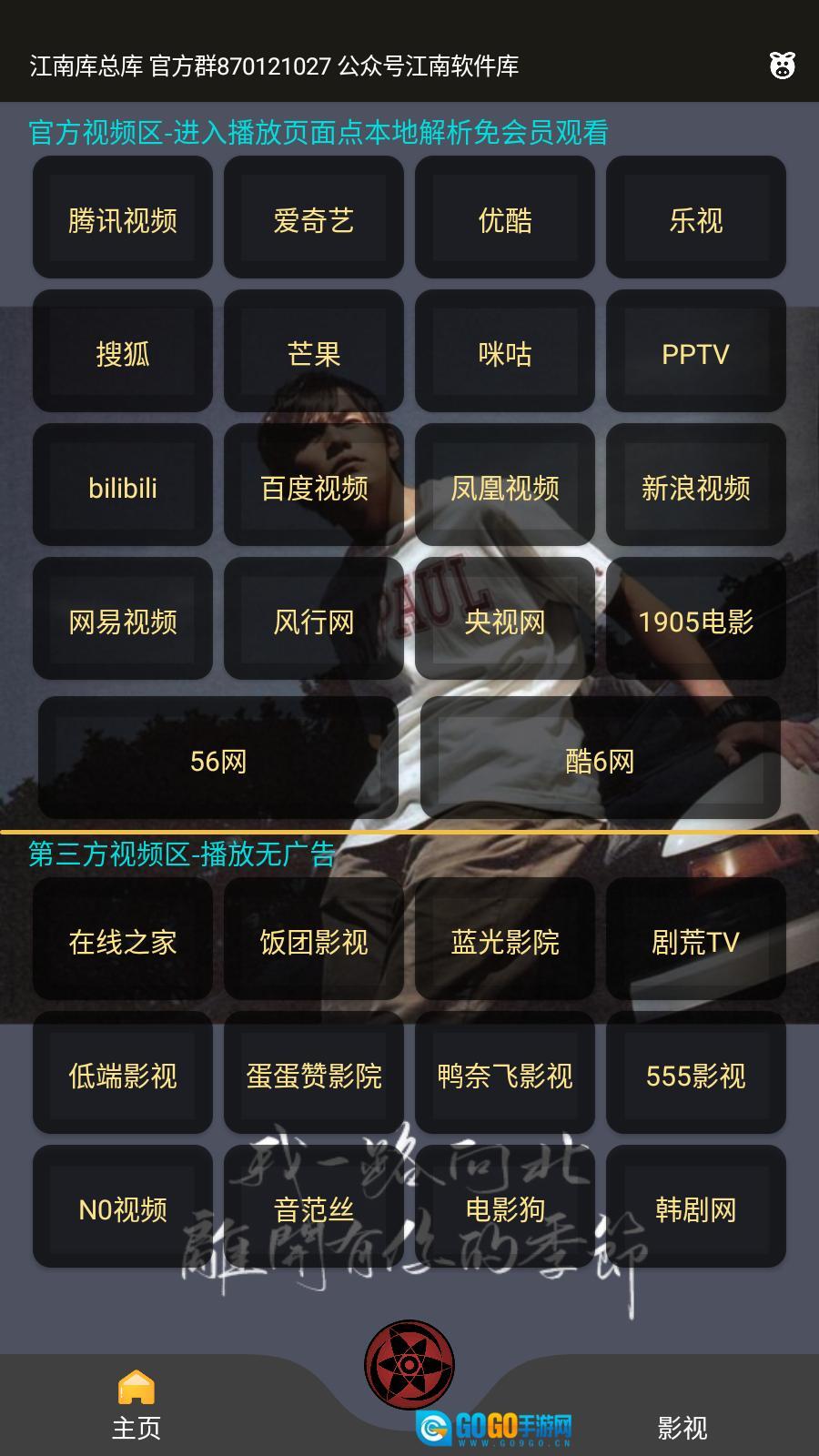Screen dimensions: 819x1456
Task: Open 剧荒TV
Action: [x=696, y=939]
